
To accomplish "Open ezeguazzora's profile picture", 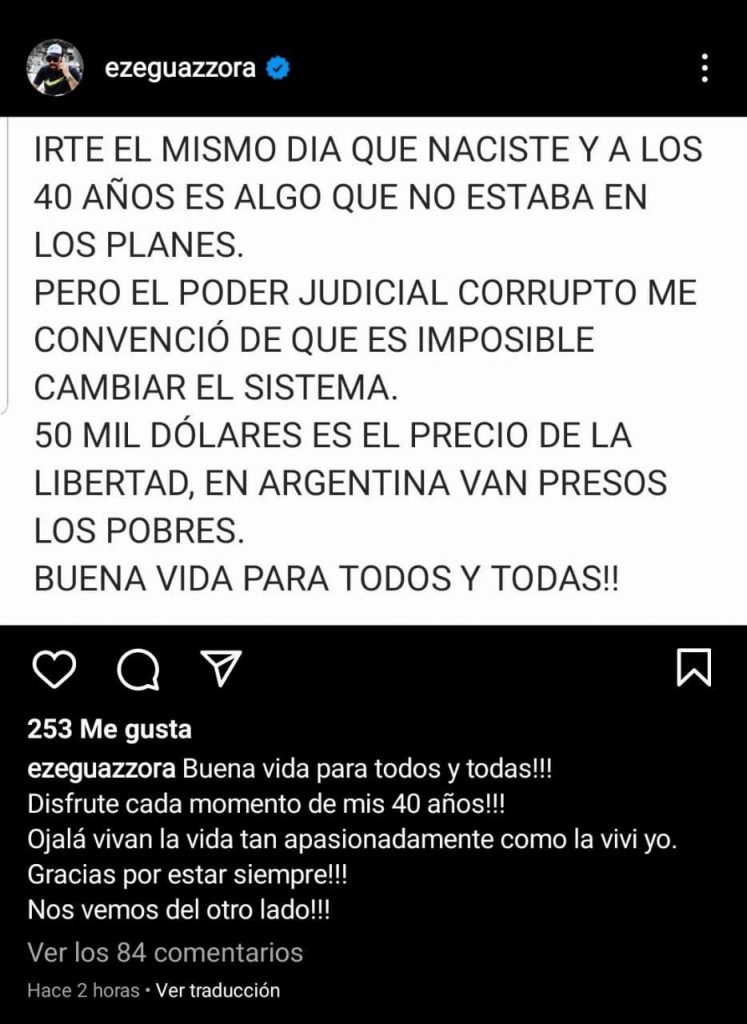I will pyautogui.click(x=54, y=68).
